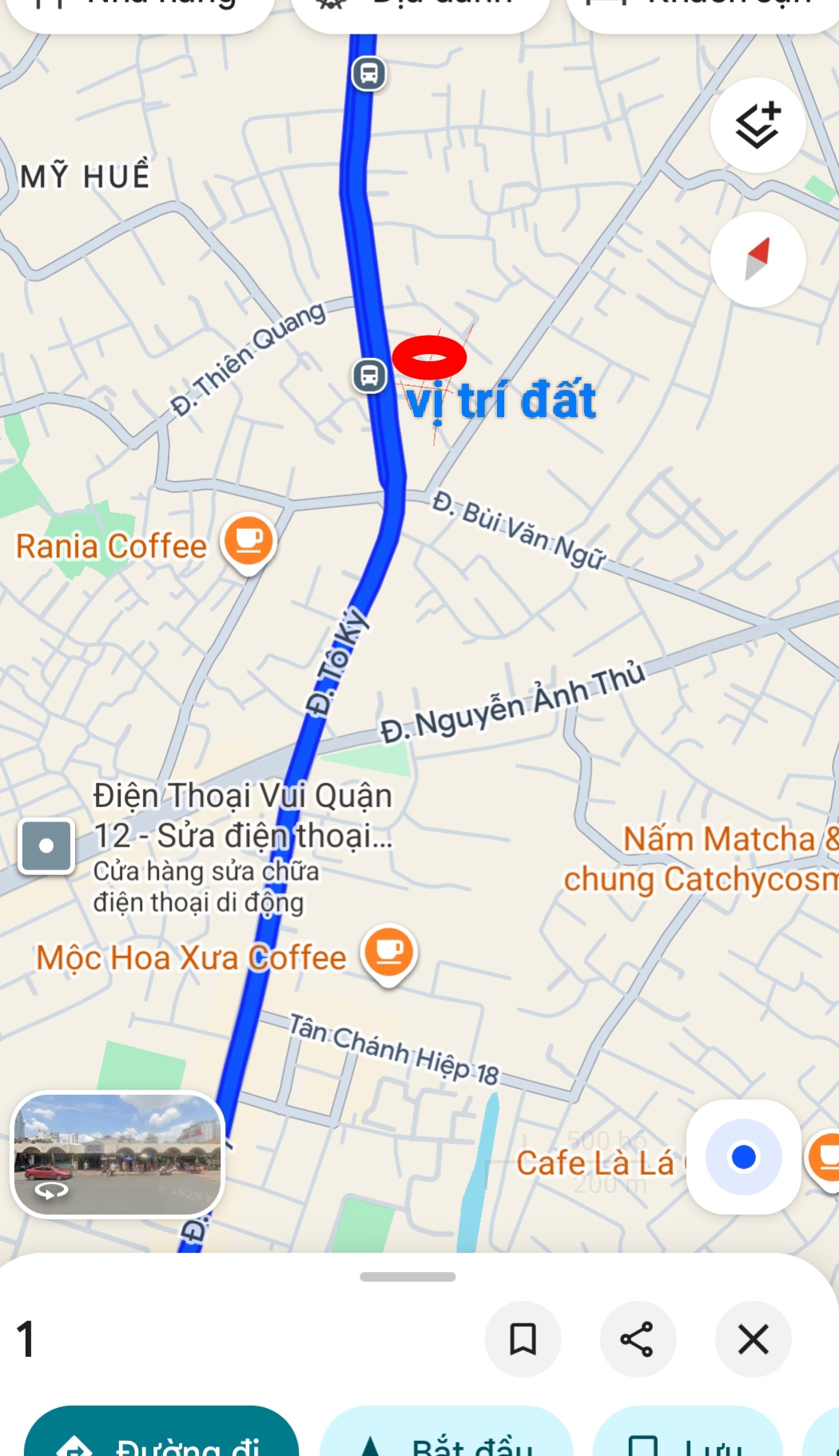Tap the sheet handle above the place name

(408, 1276)
